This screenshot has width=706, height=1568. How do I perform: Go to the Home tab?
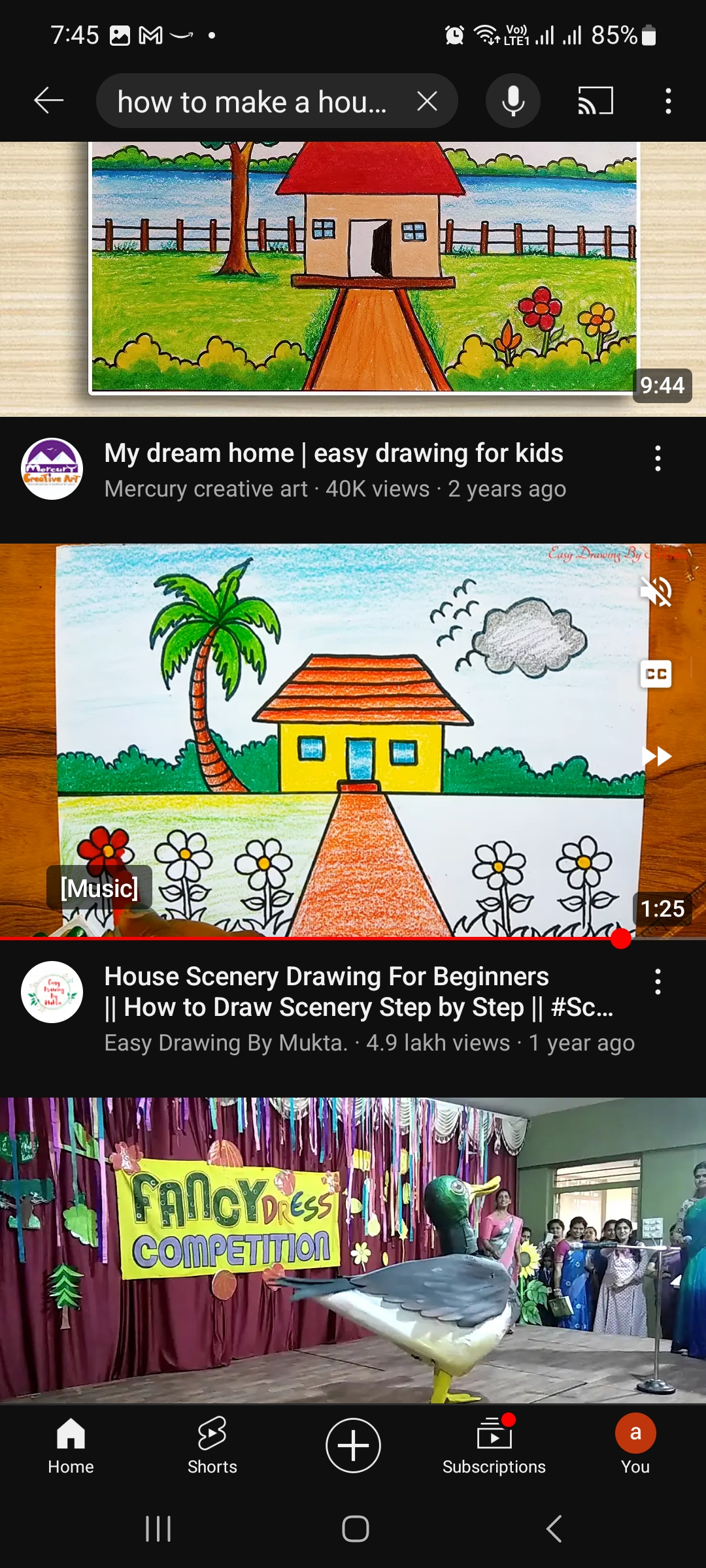pos(71,1445)
